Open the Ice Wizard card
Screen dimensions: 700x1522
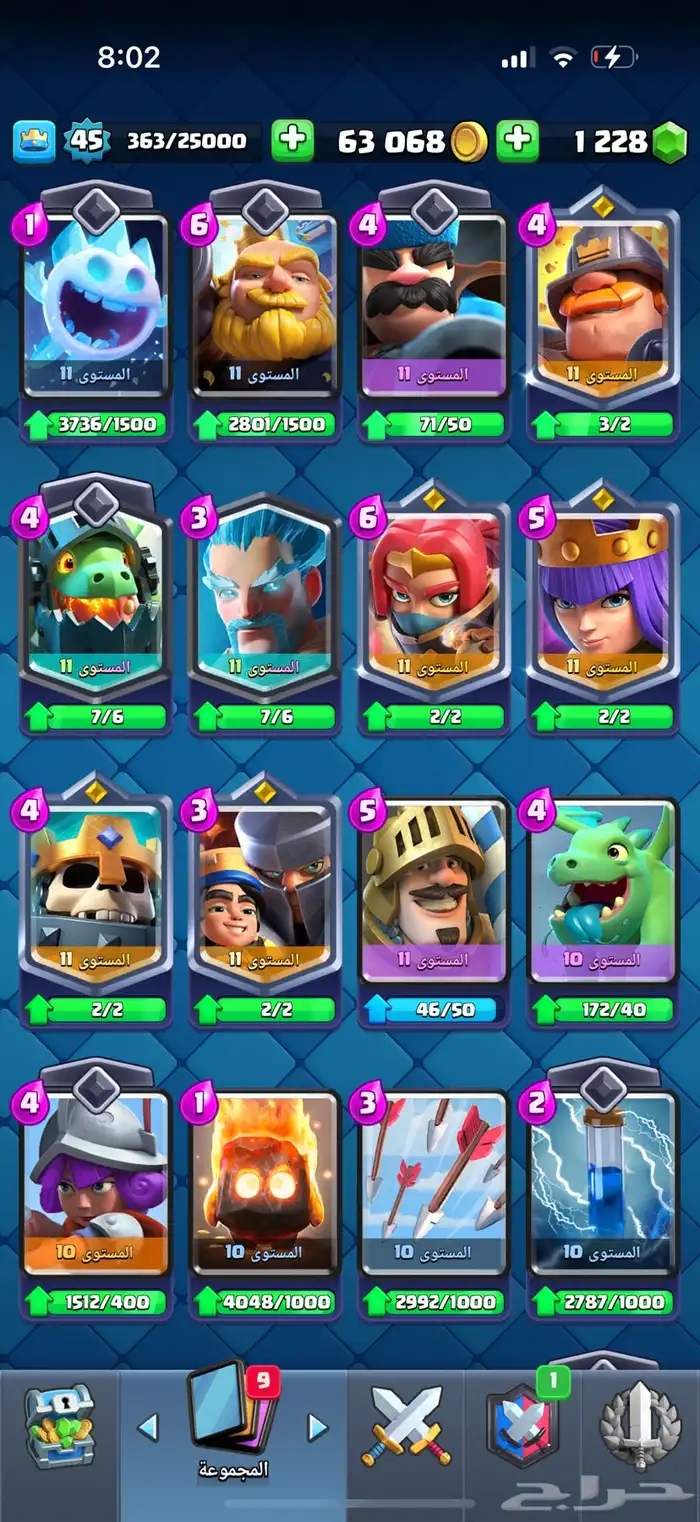(x=265, y=600)
